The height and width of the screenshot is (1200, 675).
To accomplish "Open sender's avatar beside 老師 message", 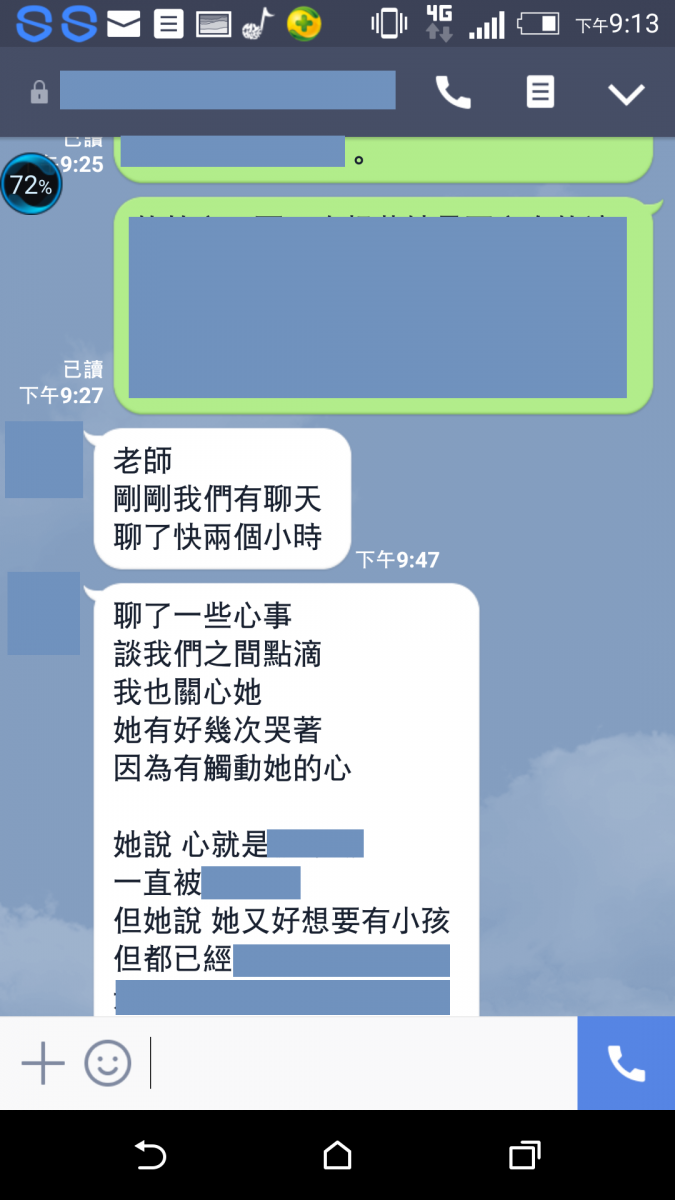I will coord(44,459).
